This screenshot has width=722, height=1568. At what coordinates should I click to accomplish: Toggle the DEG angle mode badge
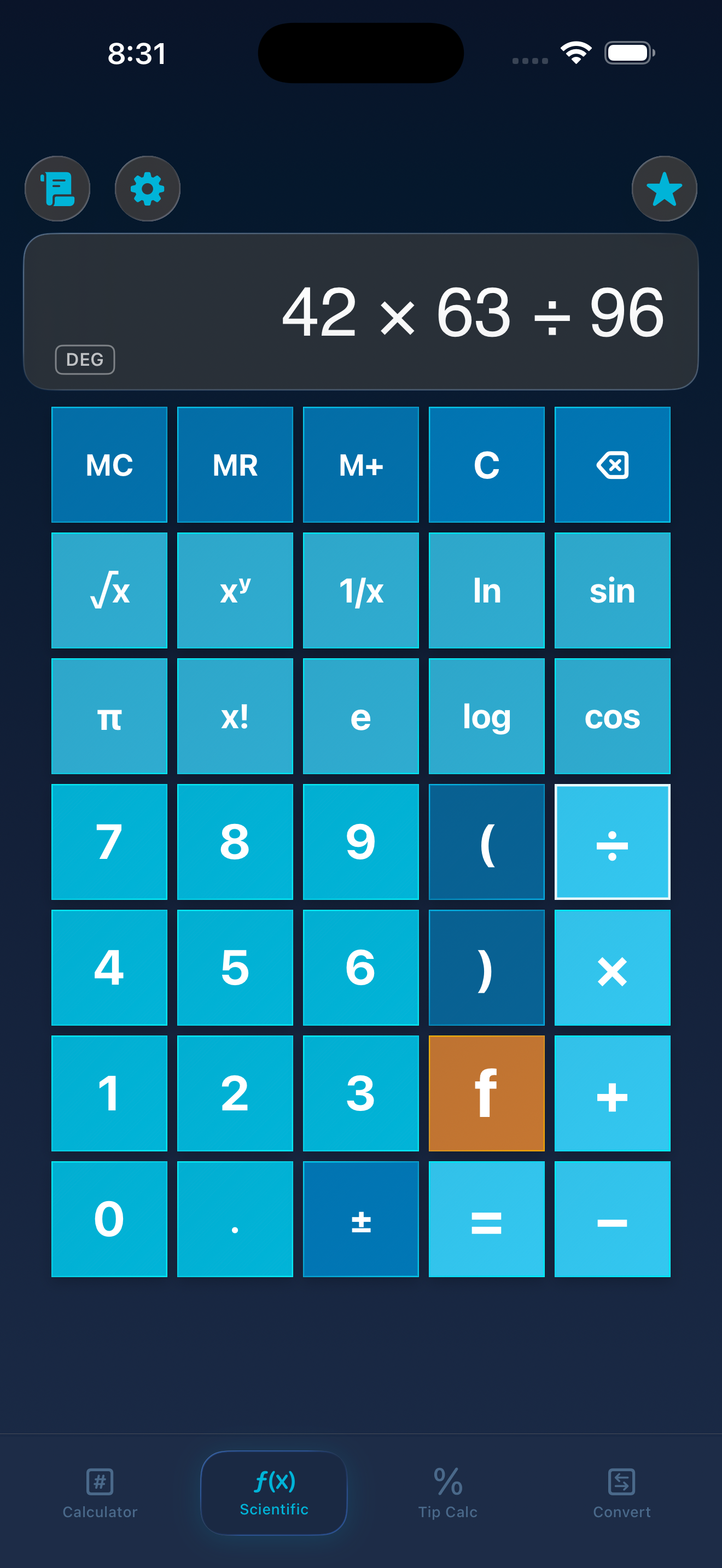point(85,360)
